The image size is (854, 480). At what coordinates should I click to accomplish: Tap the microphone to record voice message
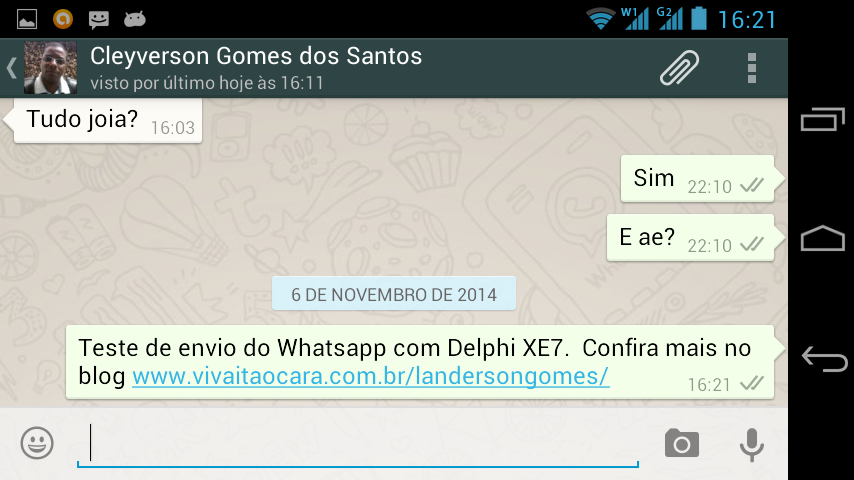[x=752, y=443]
